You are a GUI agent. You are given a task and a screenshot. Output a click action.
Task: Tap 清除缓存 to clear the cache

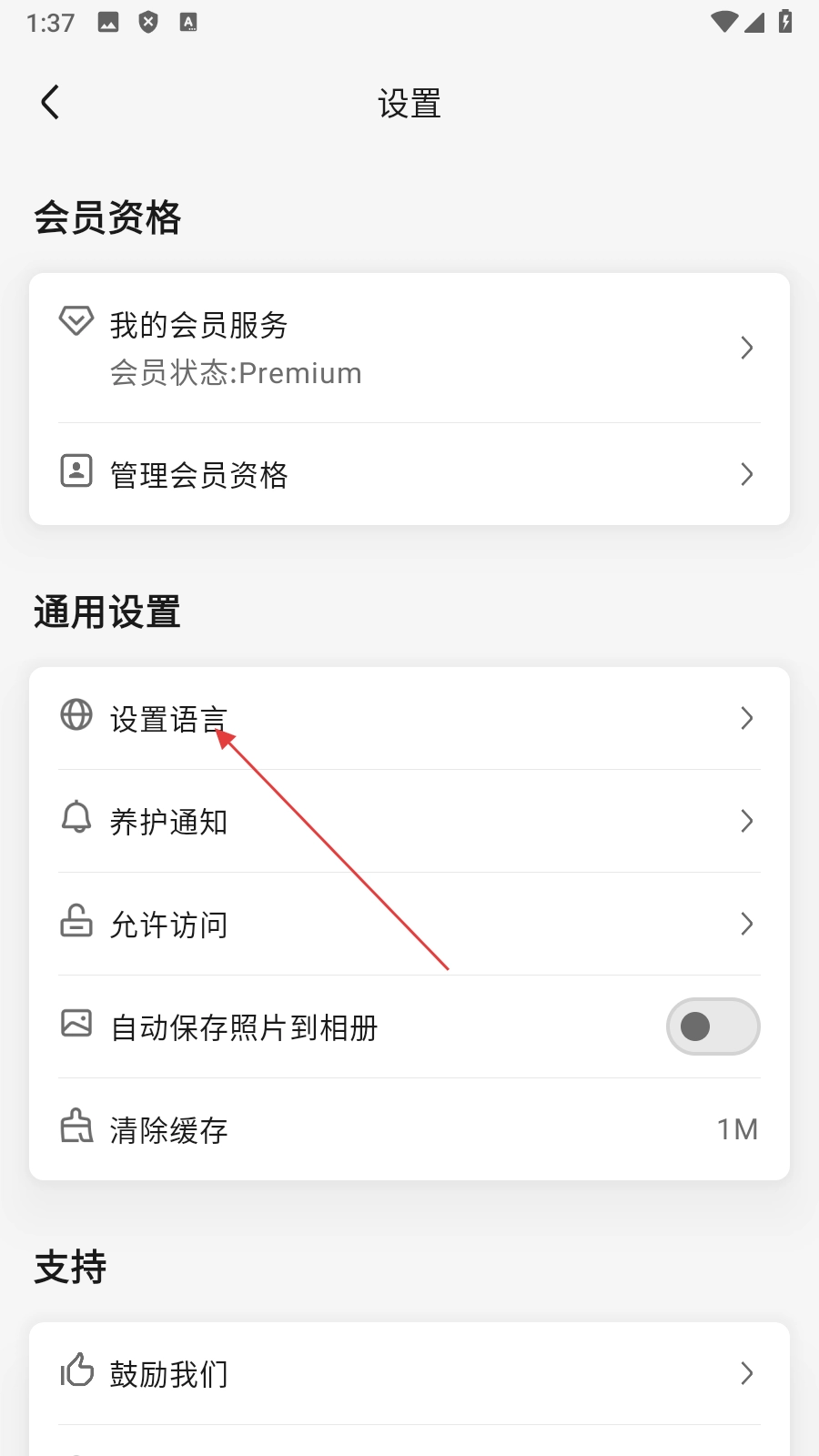[409, 1129]
